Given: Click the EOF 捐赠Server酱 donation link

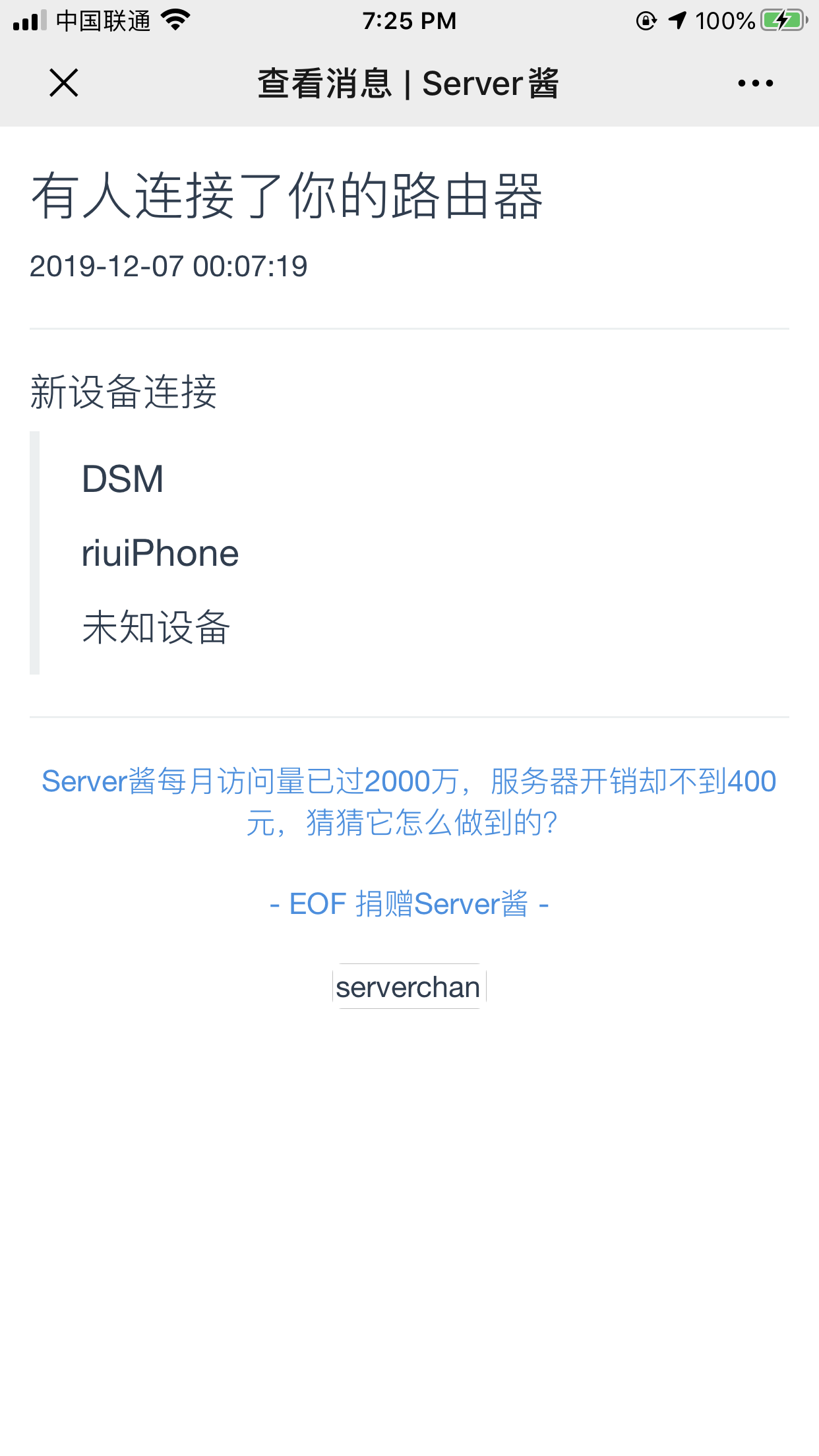Looking at the screenshot, I should 409,905.
